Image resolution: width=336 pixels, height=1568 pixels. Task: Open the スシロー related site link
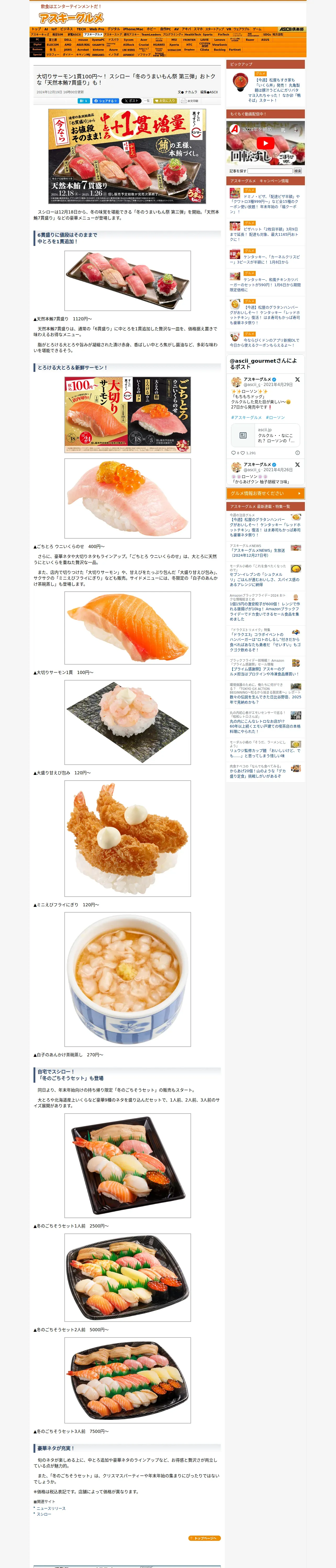(x=44, y=1514)
